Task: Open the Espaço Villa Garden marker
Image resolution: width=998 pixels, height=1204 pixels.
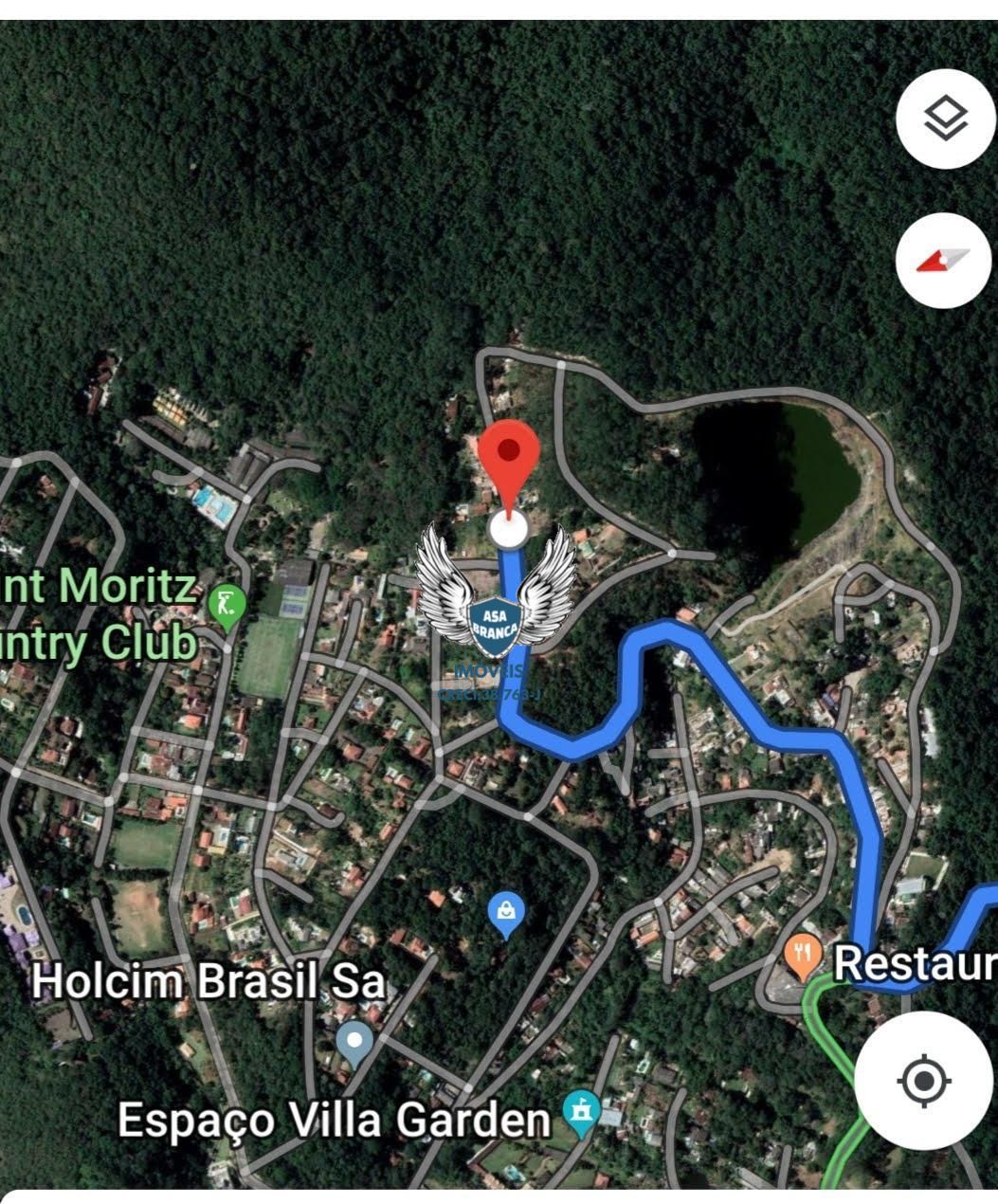Action: pyautogui.click(x=580, y=1111)
